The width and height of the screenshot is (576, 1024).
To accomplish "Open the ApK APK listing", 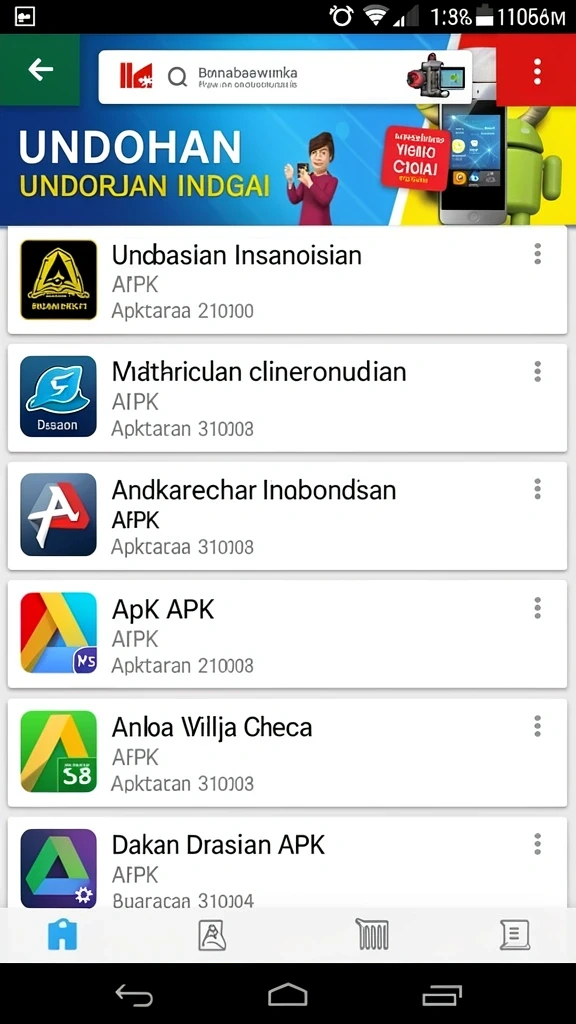I will (287, 634).
